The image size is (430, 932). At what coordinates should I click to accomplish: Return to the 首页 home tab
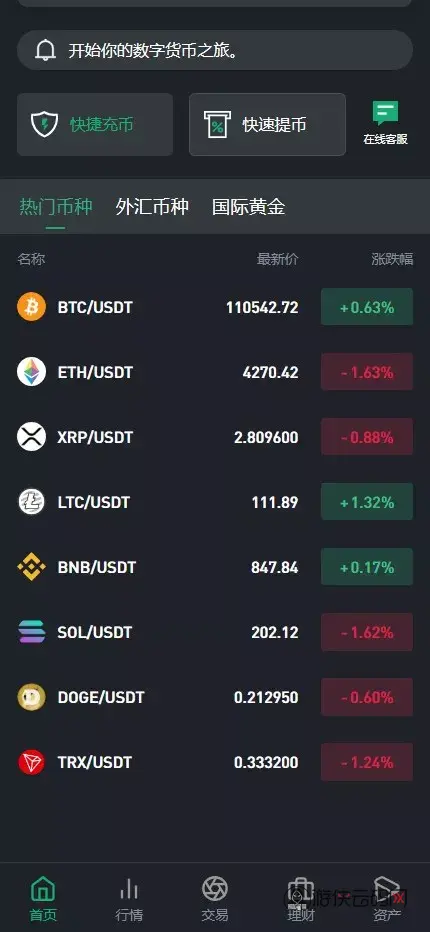pos(43,898)
